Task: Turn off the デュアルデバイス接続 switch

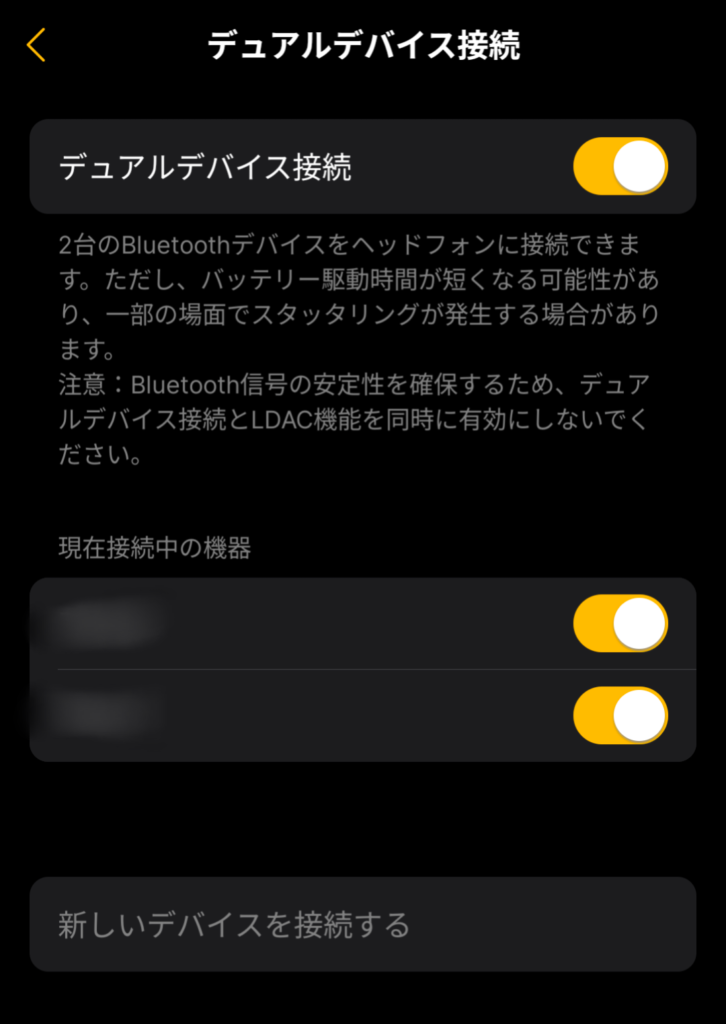Action: [x=619, y=166]
